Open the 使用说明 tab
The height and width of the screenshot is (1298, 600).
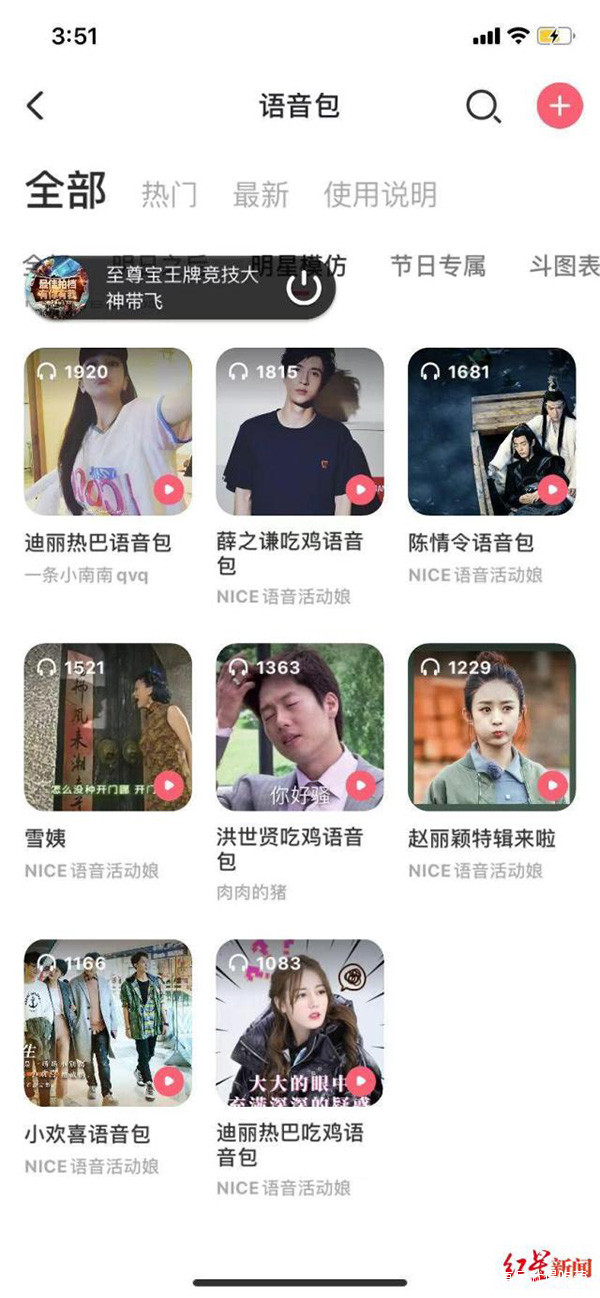coord(380,194)
